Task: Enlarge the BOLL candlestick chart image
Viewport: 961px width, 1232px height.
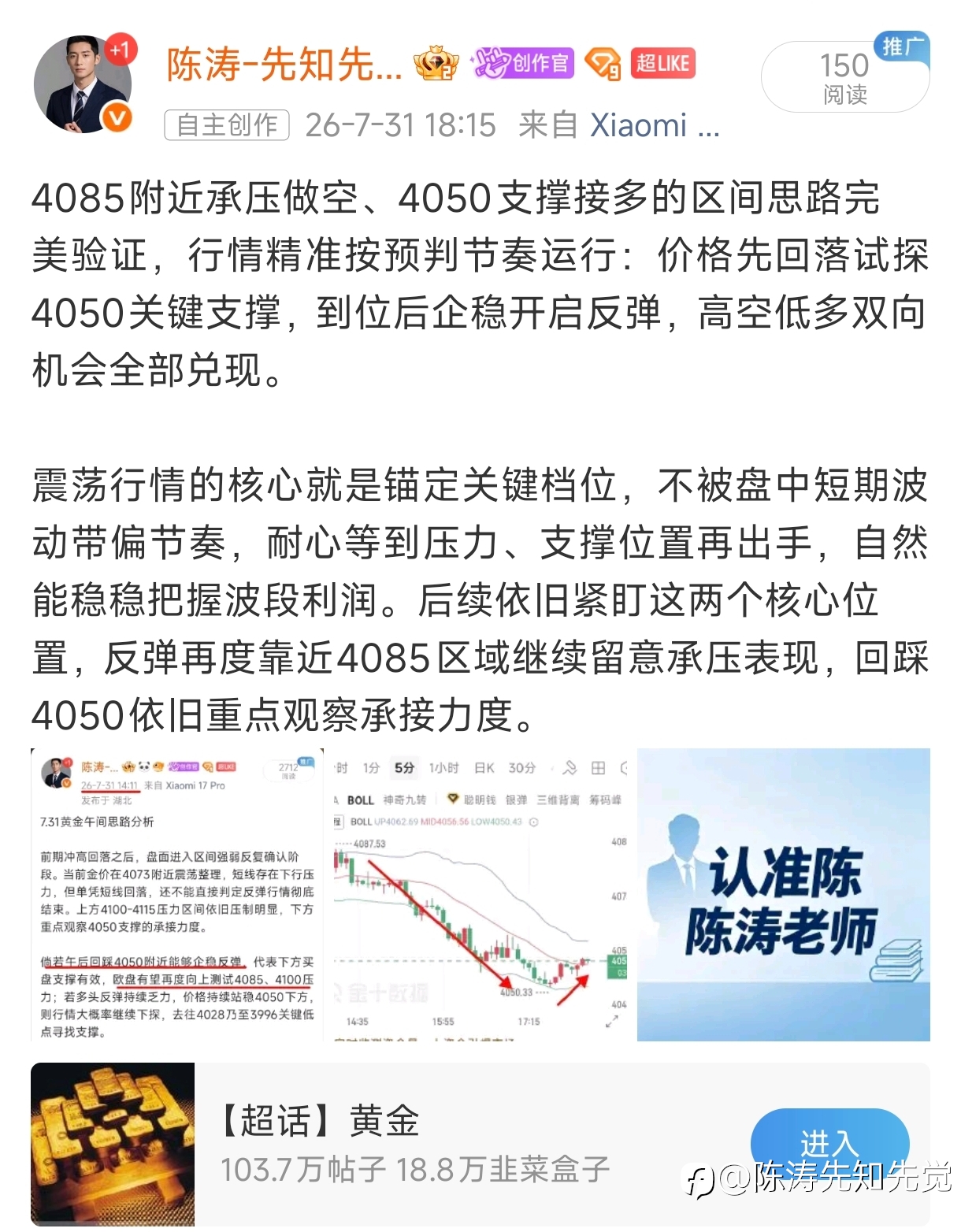Action: coord(480,895)
